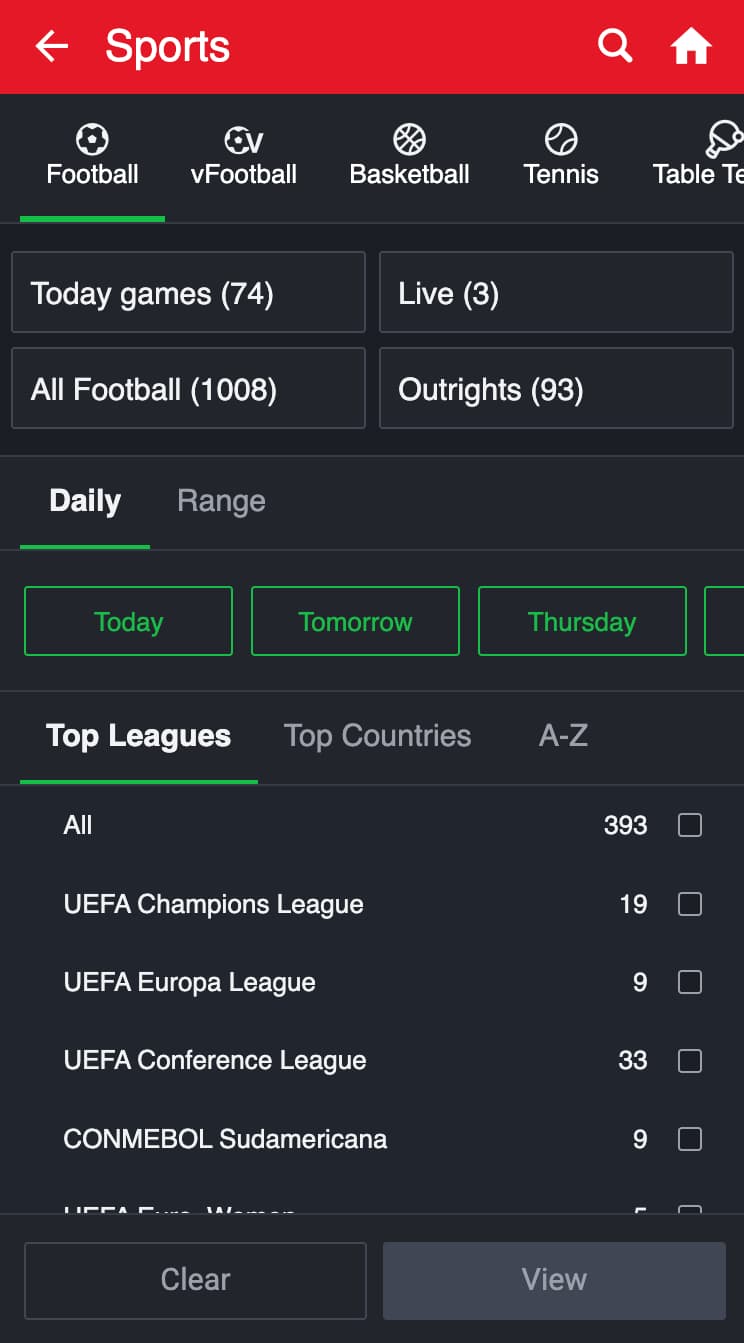The width and height of the screenshot is (744, 1343).
Task: Switch to the Range tab
Action: [220, 500]
